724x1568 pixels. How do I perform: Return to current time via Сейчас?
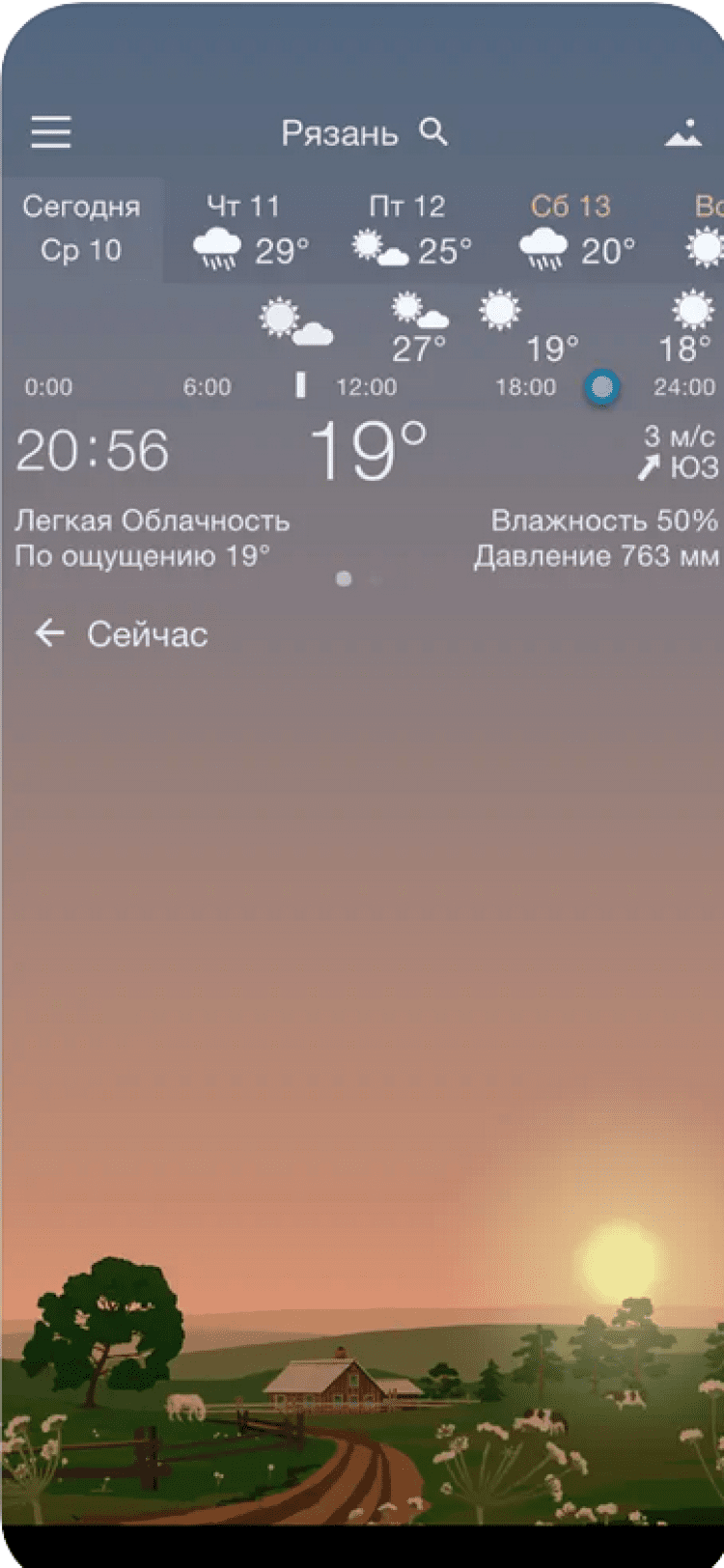click(x=122, y=634)
